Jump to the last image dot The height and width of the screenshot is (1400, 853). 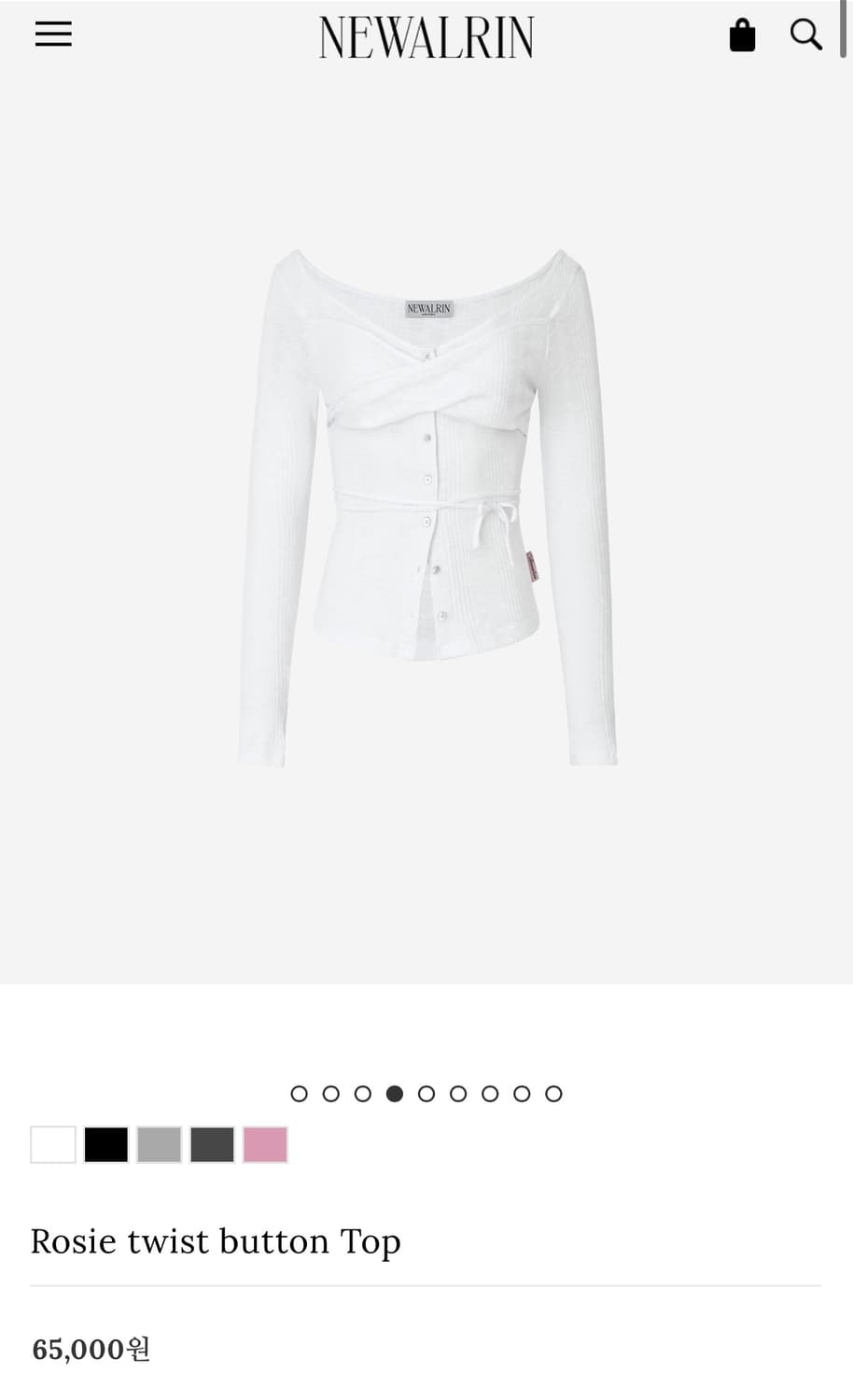point(553,1094)
